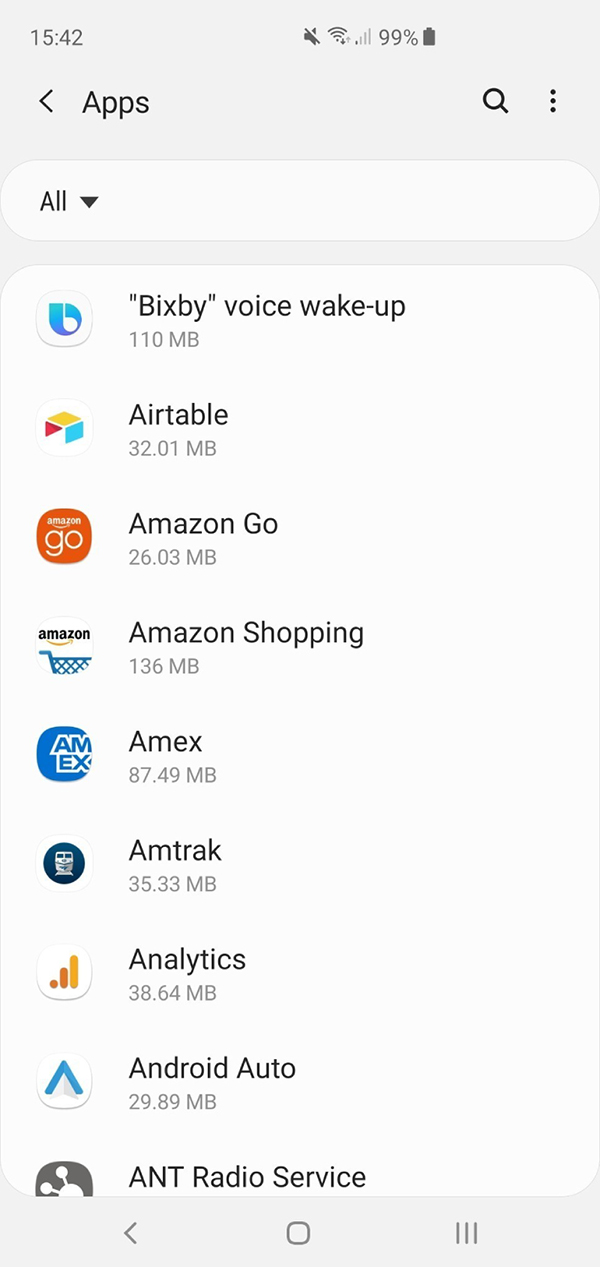Open Analytics app info
This screenshot has width=600, height=1267.
click(x=187, y=974)
